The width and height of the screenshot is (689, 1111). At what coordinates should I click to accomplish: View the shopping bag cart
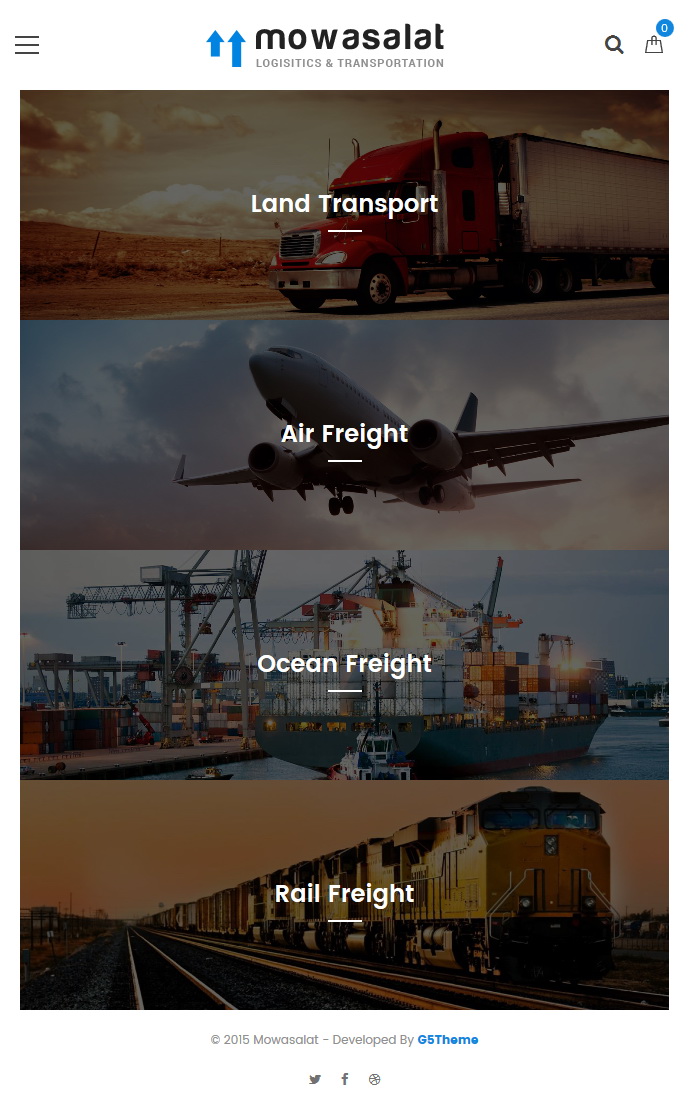pyautogui.click(x=654, y=45)
